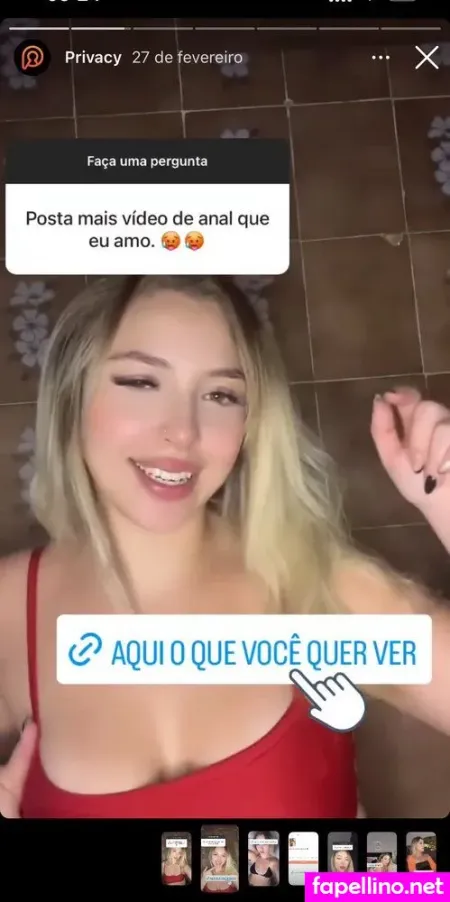450x902 pixels.
Task: Open the story's three-dot options menu
Action: point(380,58)
